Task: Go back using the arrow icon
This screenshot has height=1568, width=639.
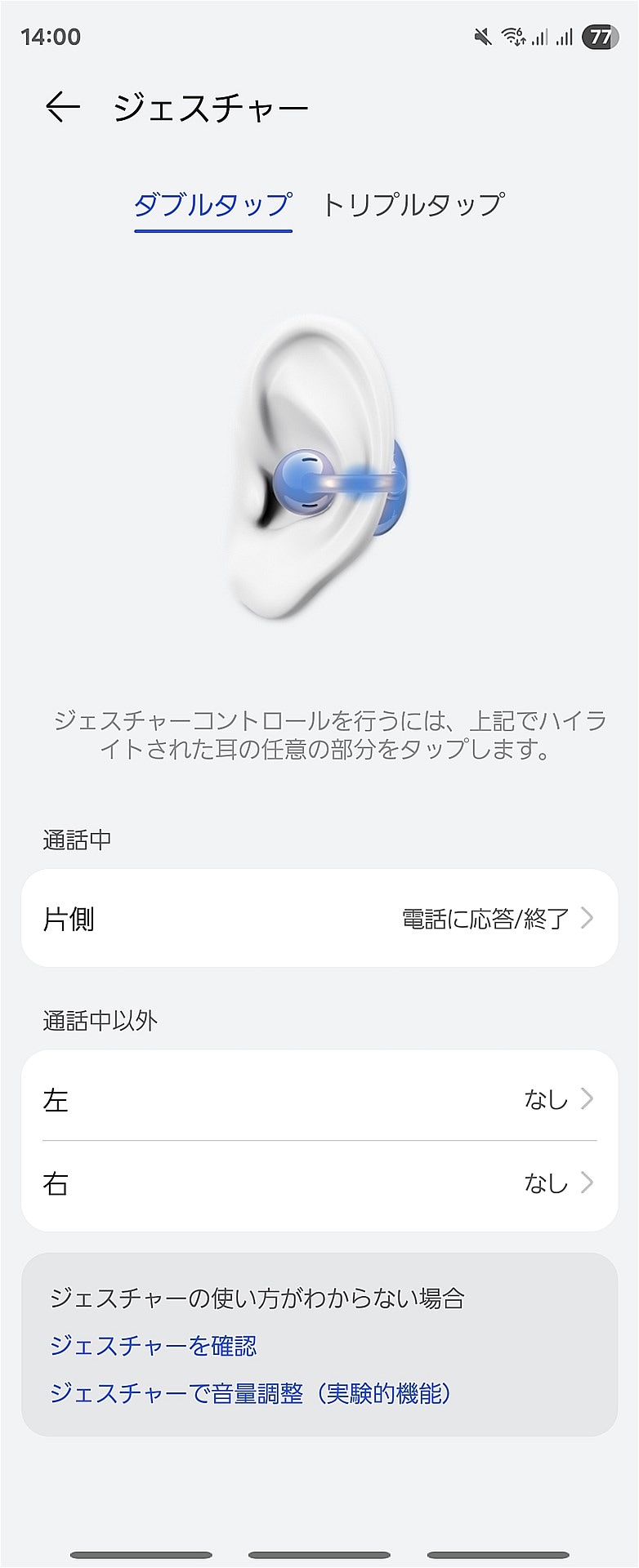Action: coord(62,107)
